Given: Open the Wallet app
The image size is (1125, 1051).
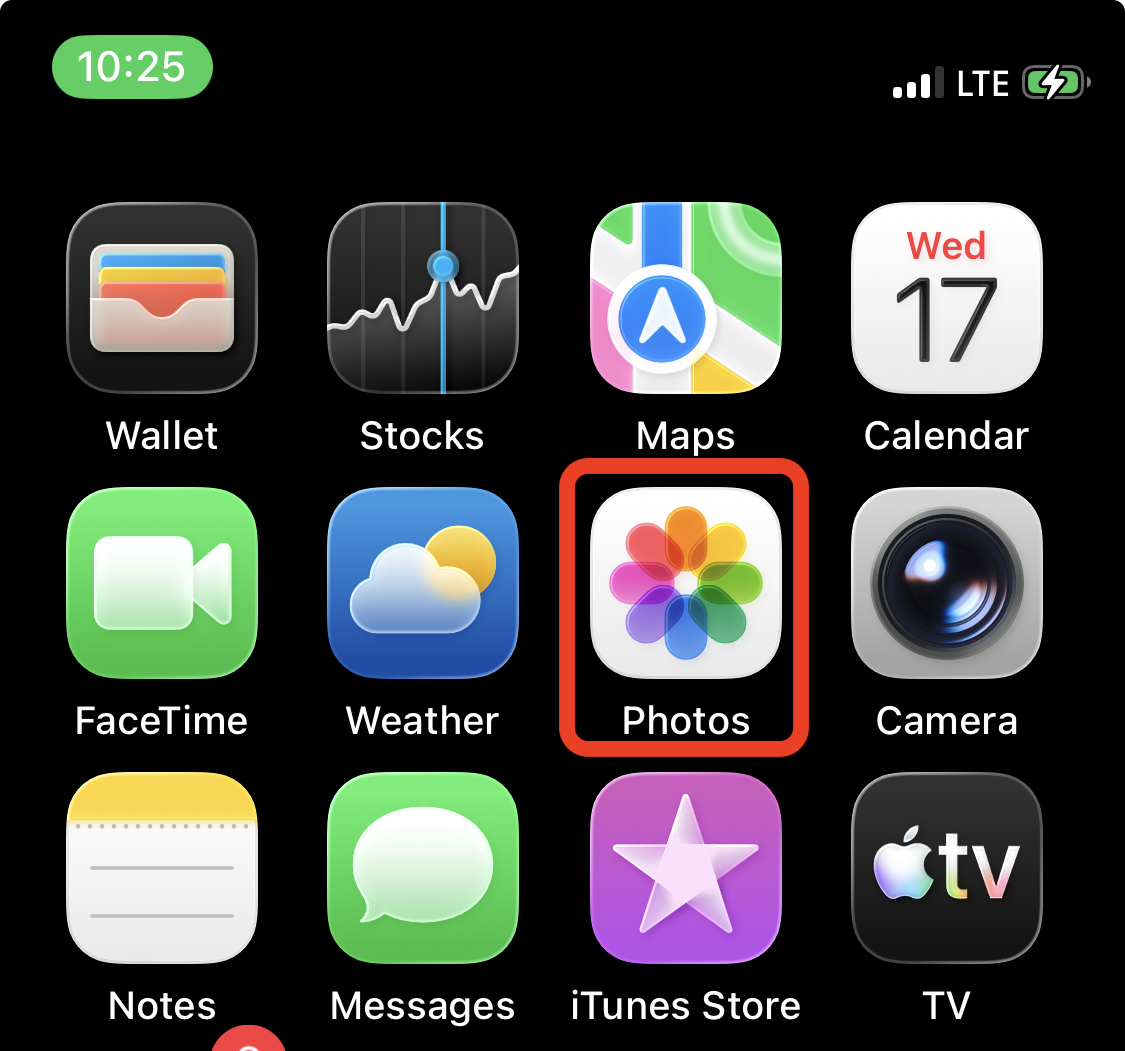Looking at the screenshot, I should coord(161,298).
